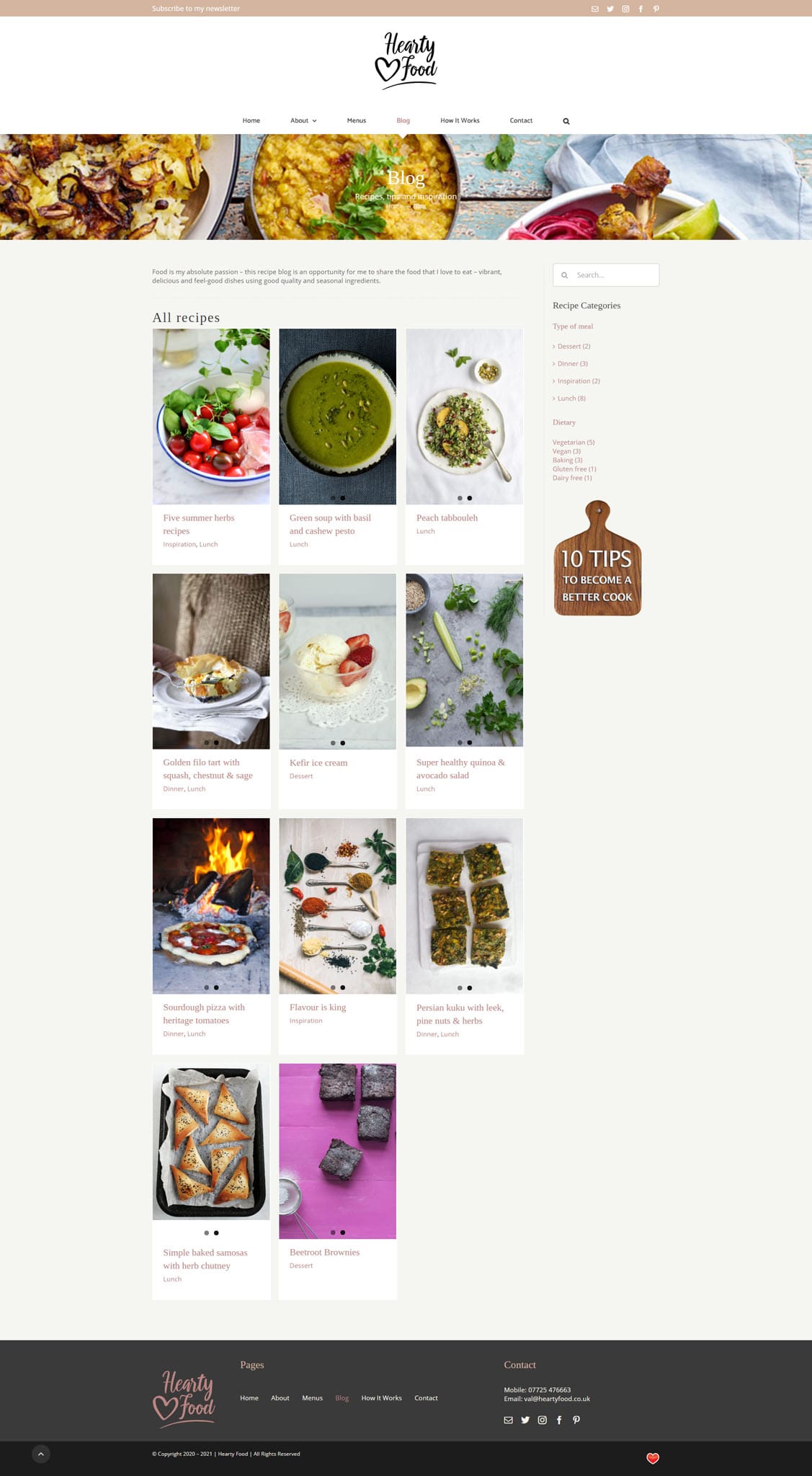
Task: Open Green soup with basil recipe
Action: click(x=330, y=524)
